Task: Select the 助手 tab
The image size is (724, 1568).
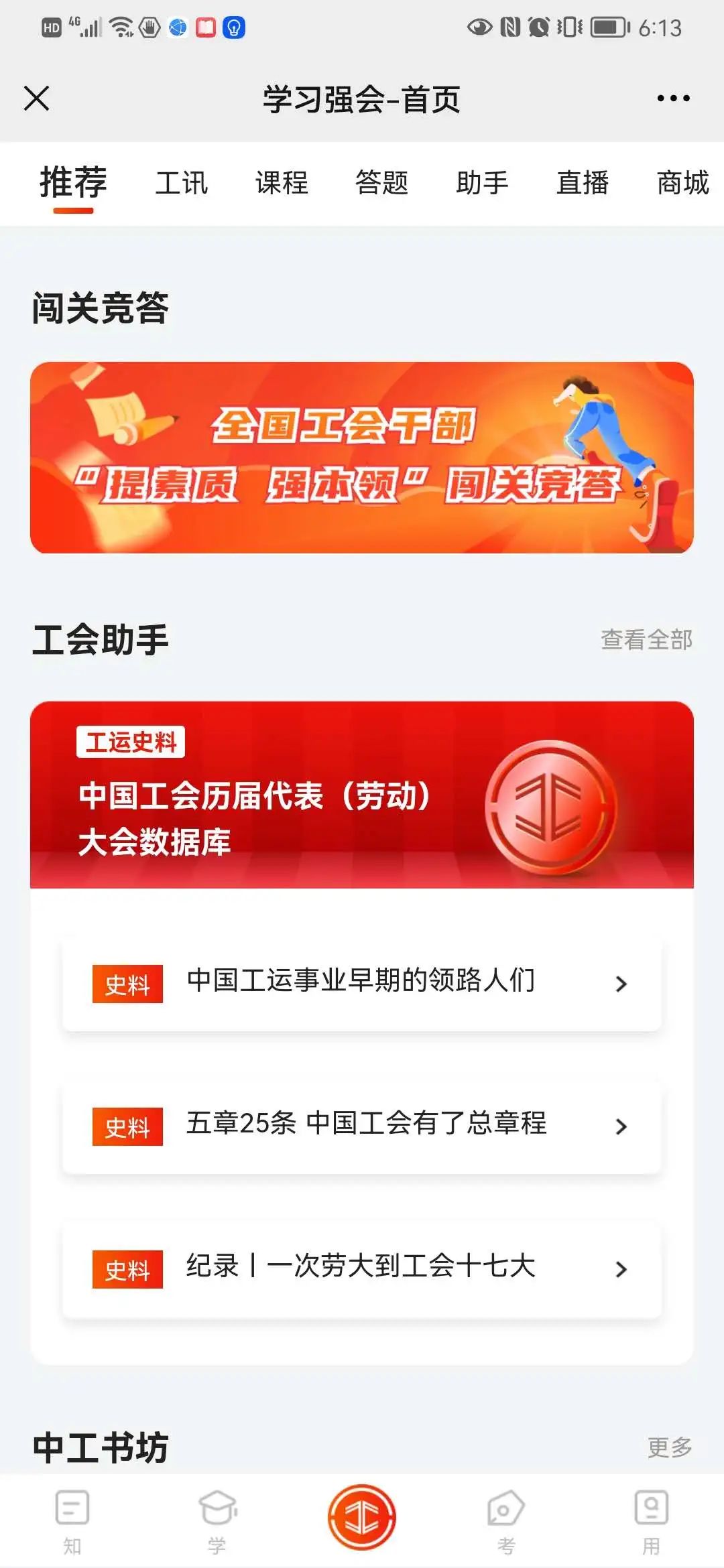Action: pyautogui.click(x=482, y=183)
